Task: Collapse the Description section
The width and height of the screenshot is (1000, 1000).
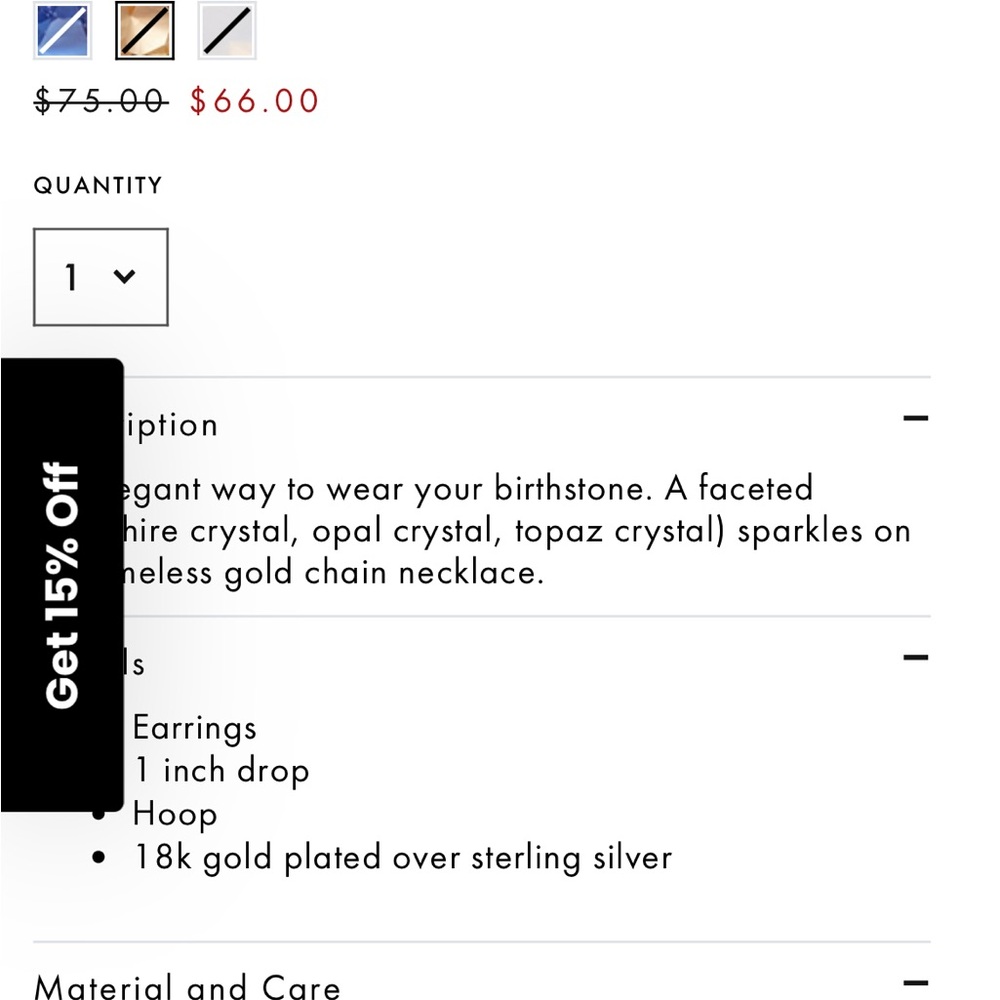Action: pyautogui.click(x=915, y=419)
